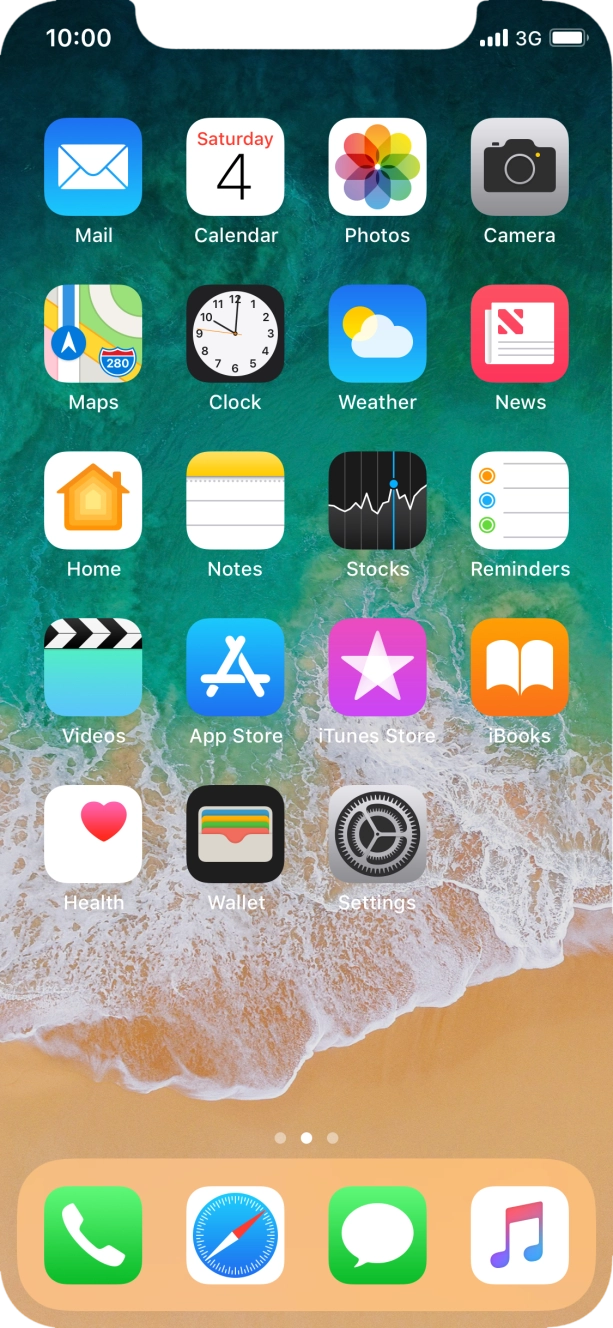The width and height of the screenshot is (613, 1328).
Task: Open the Wallet app
Action: 235,834
